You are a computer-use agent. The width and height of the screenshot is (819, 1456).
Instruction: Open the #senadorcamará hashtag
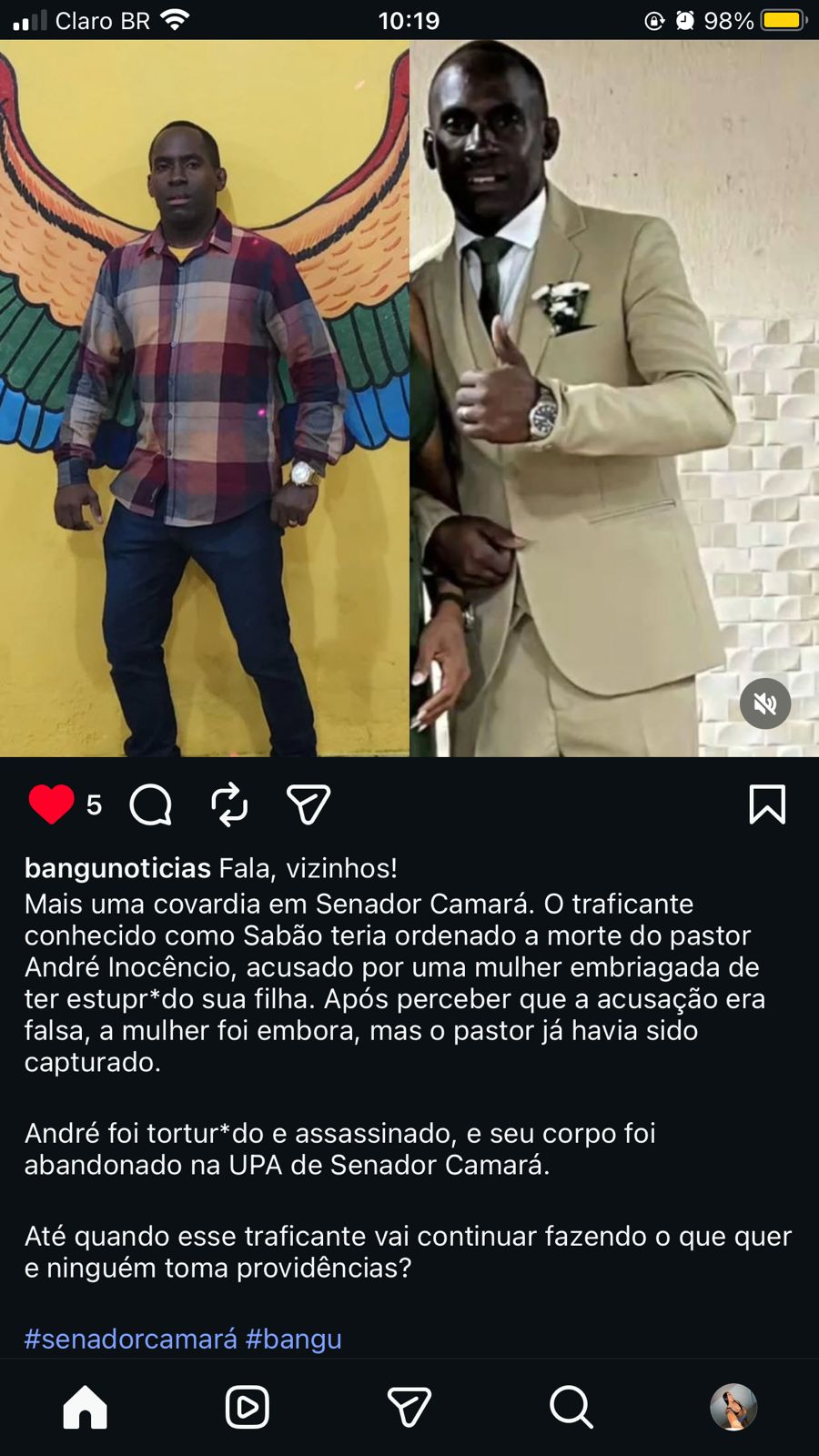click(130, 1339)
